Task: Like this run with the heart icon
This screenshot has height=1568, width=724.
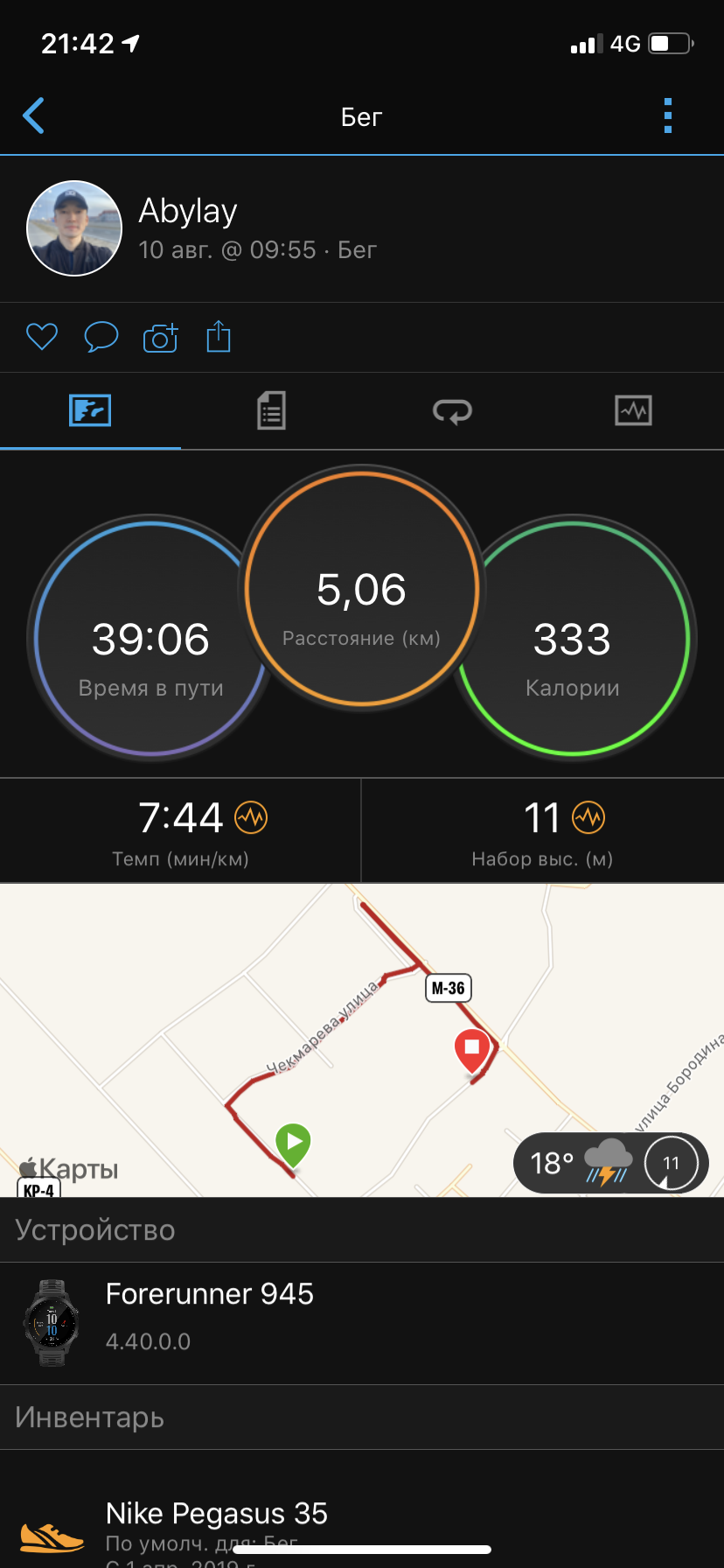Action: 41,337
